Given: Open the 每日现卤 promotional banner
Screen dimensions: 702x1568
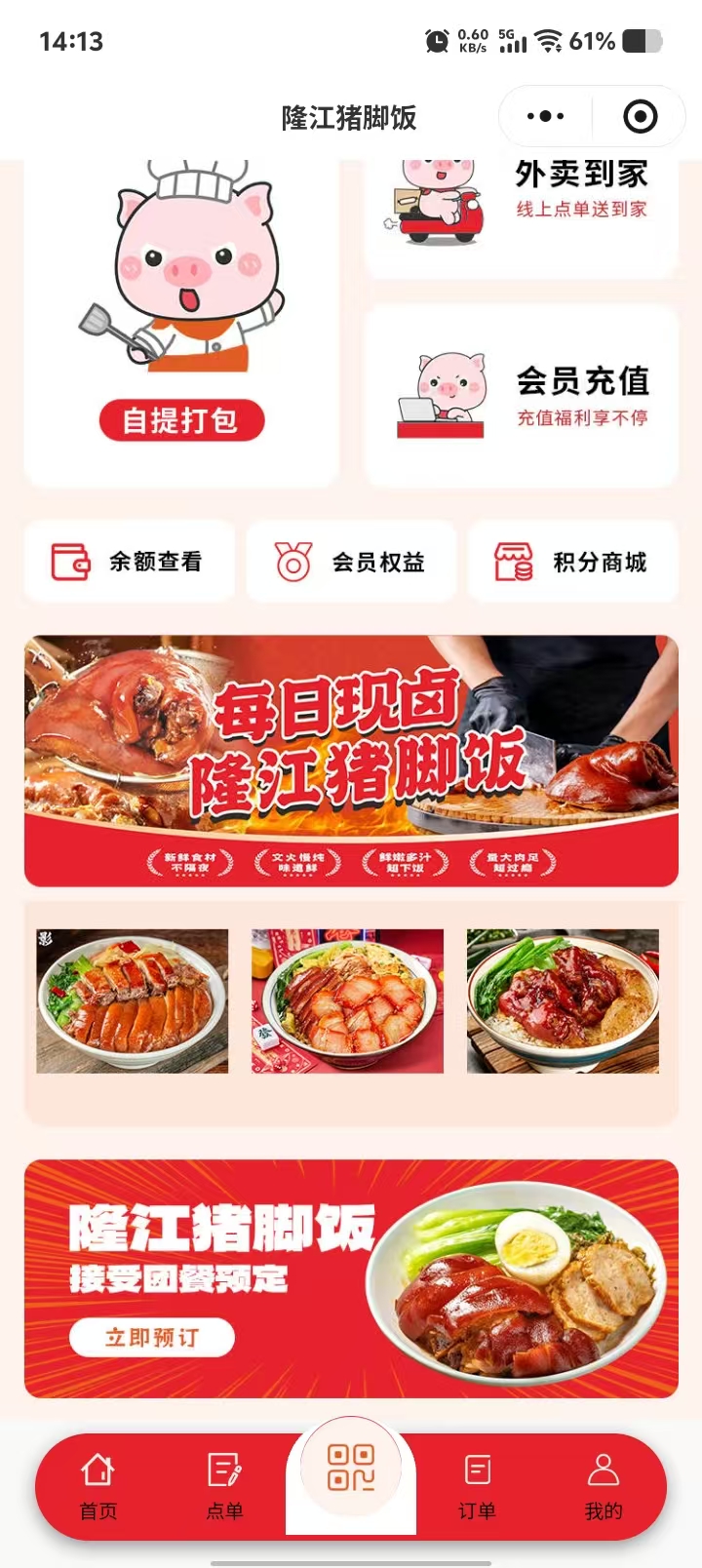Looking at the screenshot, I should (351, 761).
